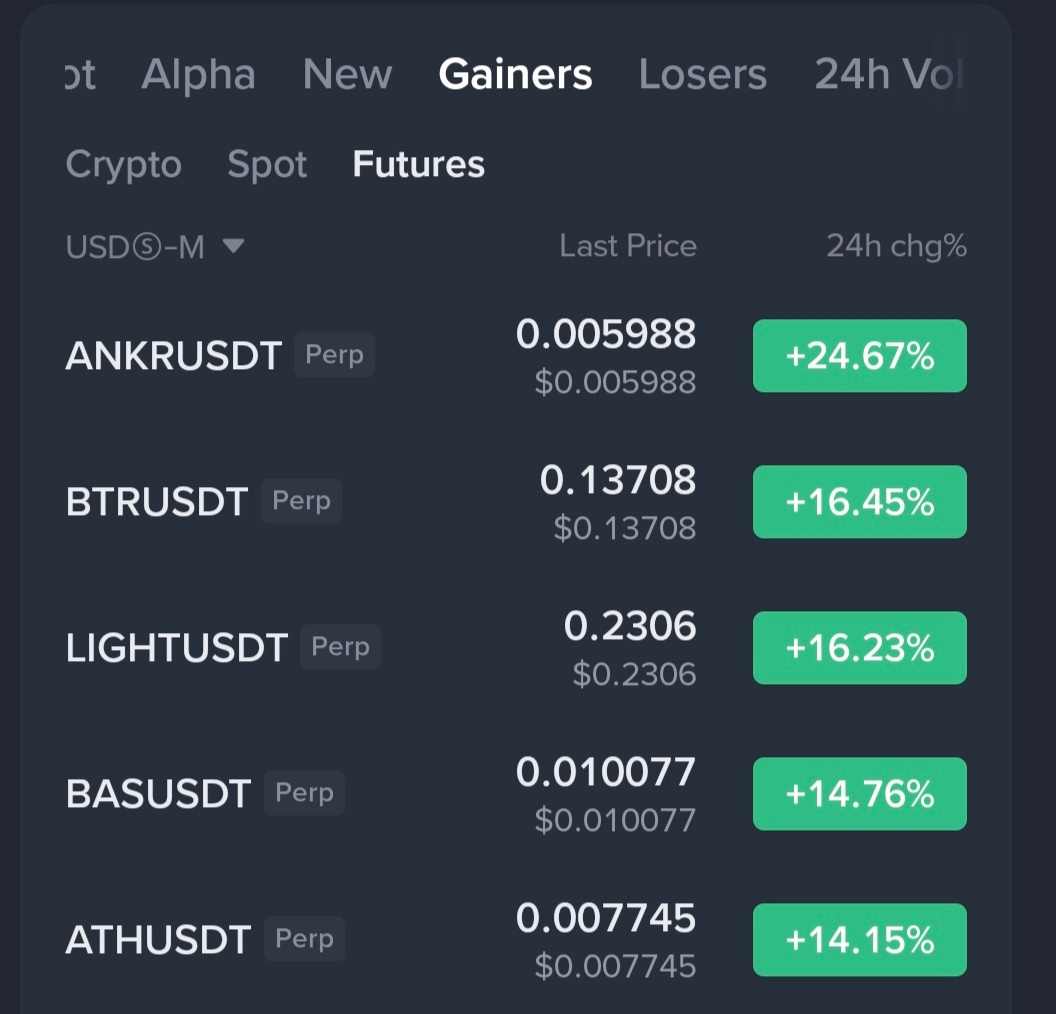The image size is (1056, 1014).
Task: Open the ATHUSDT perpetual contract
Action: tap(158, 940)
